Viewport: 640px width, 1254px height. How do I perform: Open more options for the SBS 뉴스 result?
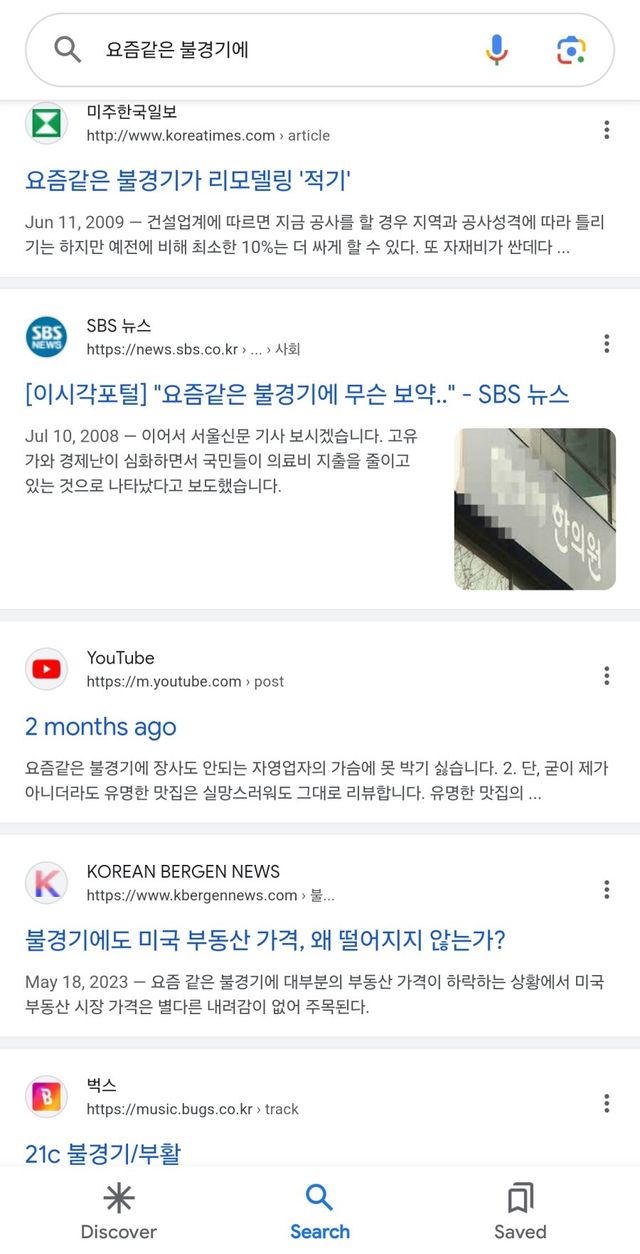[606, 344]
